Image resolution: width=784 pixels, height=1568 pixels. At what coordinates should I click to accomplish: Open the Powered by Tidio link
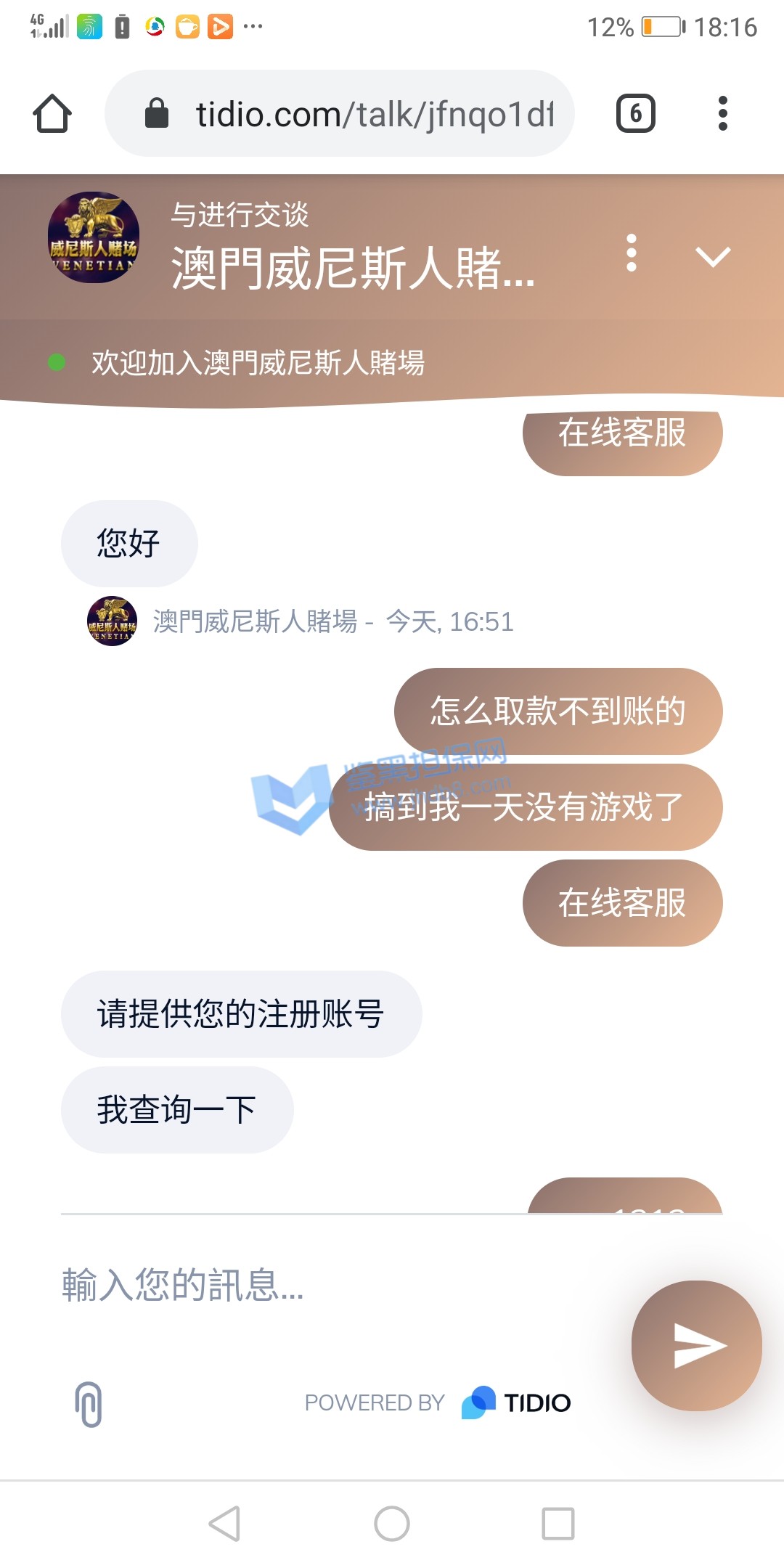click(438, 1402)
